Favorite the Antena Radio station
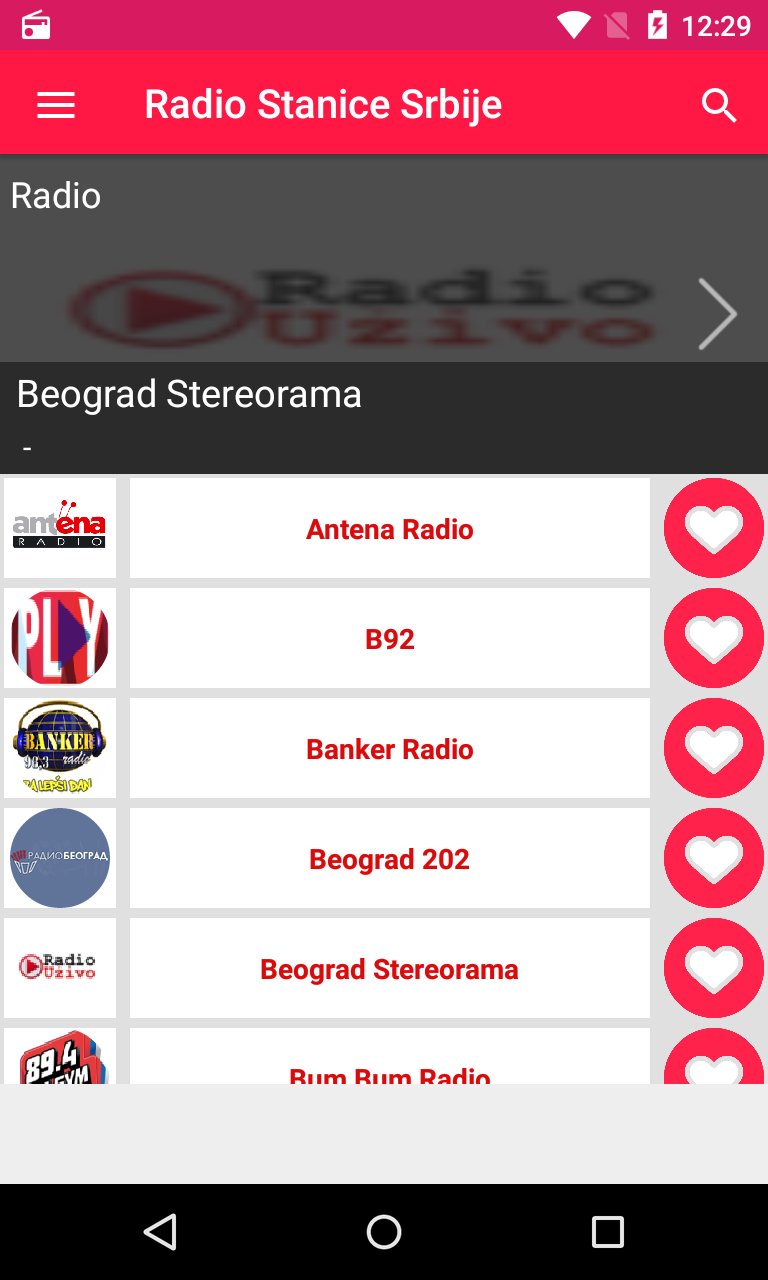 [x=713, y=528]
